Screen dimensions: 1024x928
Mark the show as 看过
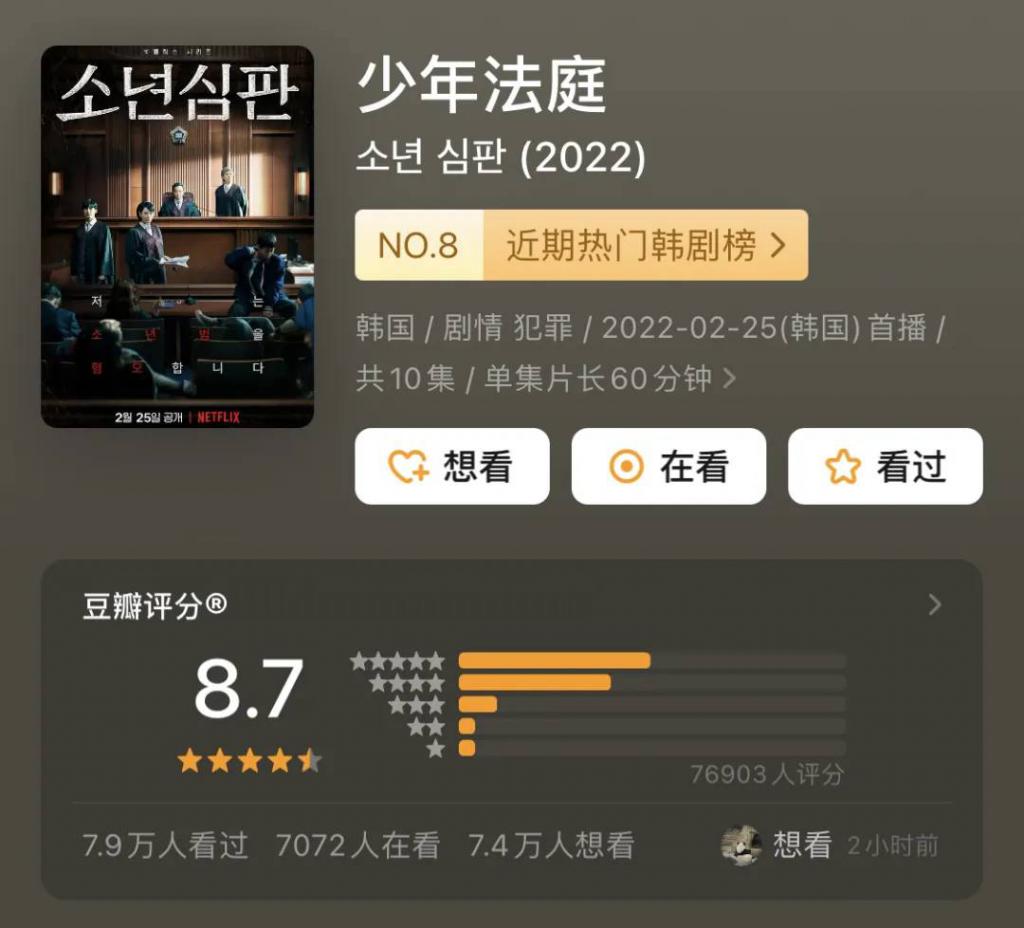point(885,466)
